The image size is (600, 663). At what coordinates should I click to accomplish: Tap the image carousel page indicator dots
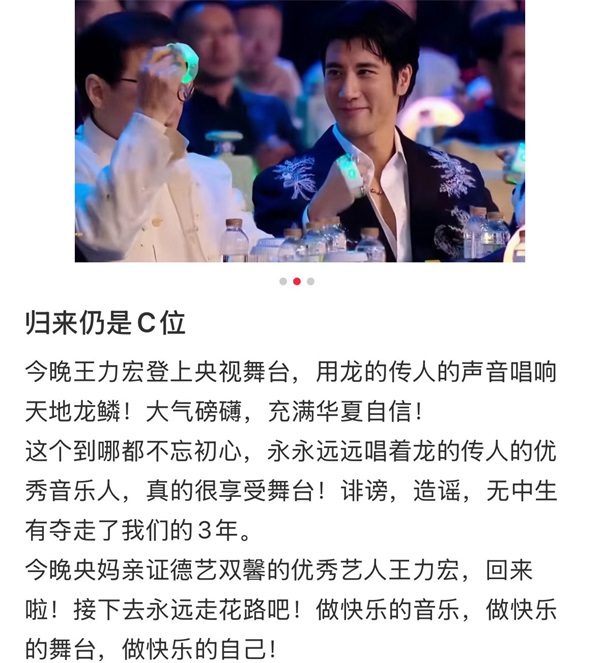coord(297,281)
